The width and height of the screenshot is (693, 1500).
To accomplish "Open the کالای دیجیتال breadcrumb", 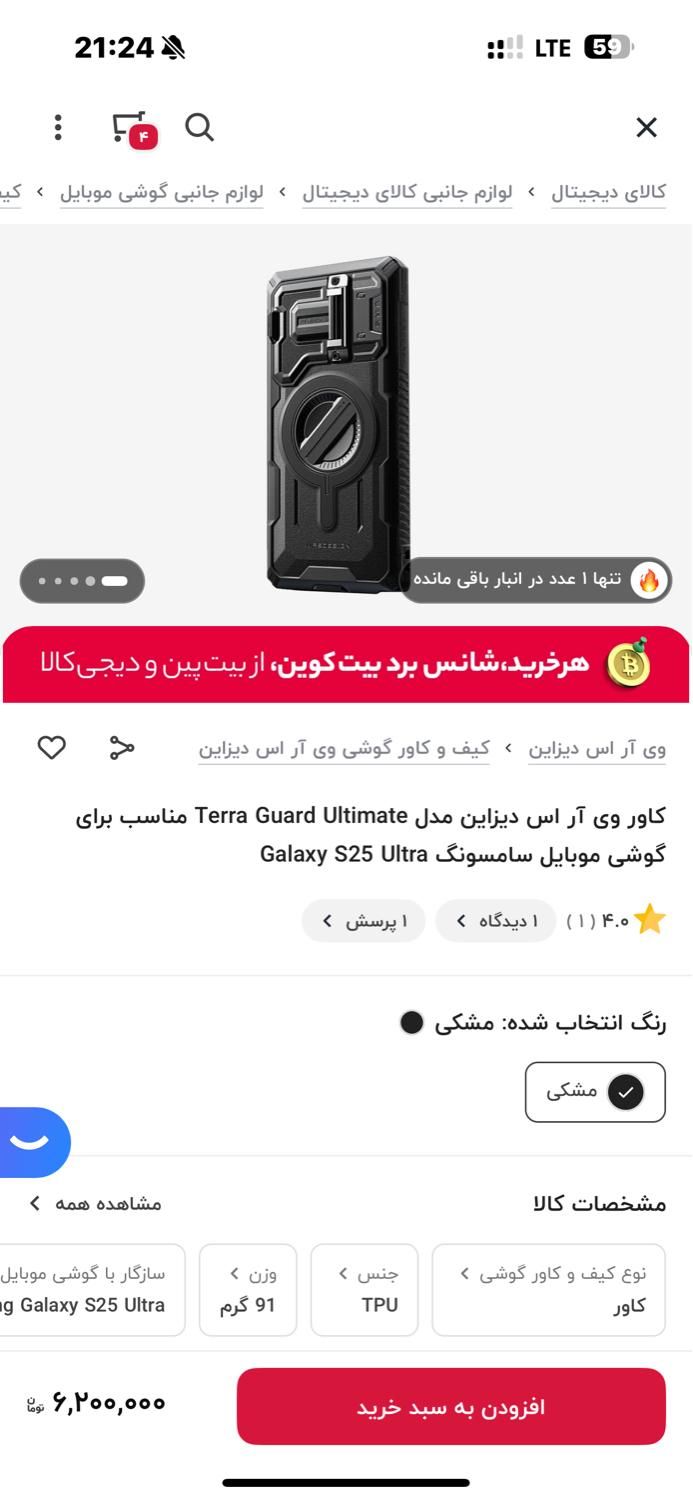I will [x=608, y=192].
